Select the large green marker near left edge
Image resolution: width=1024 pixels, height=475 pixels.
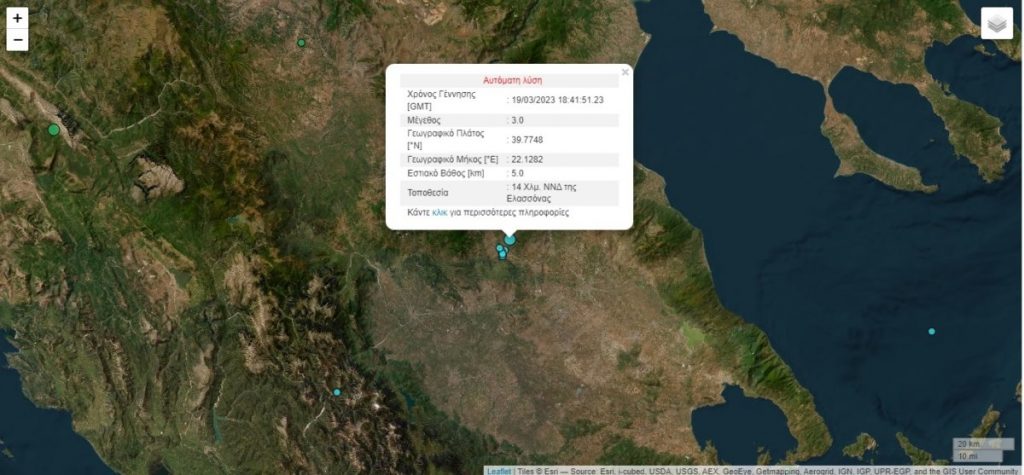[54, 129]
